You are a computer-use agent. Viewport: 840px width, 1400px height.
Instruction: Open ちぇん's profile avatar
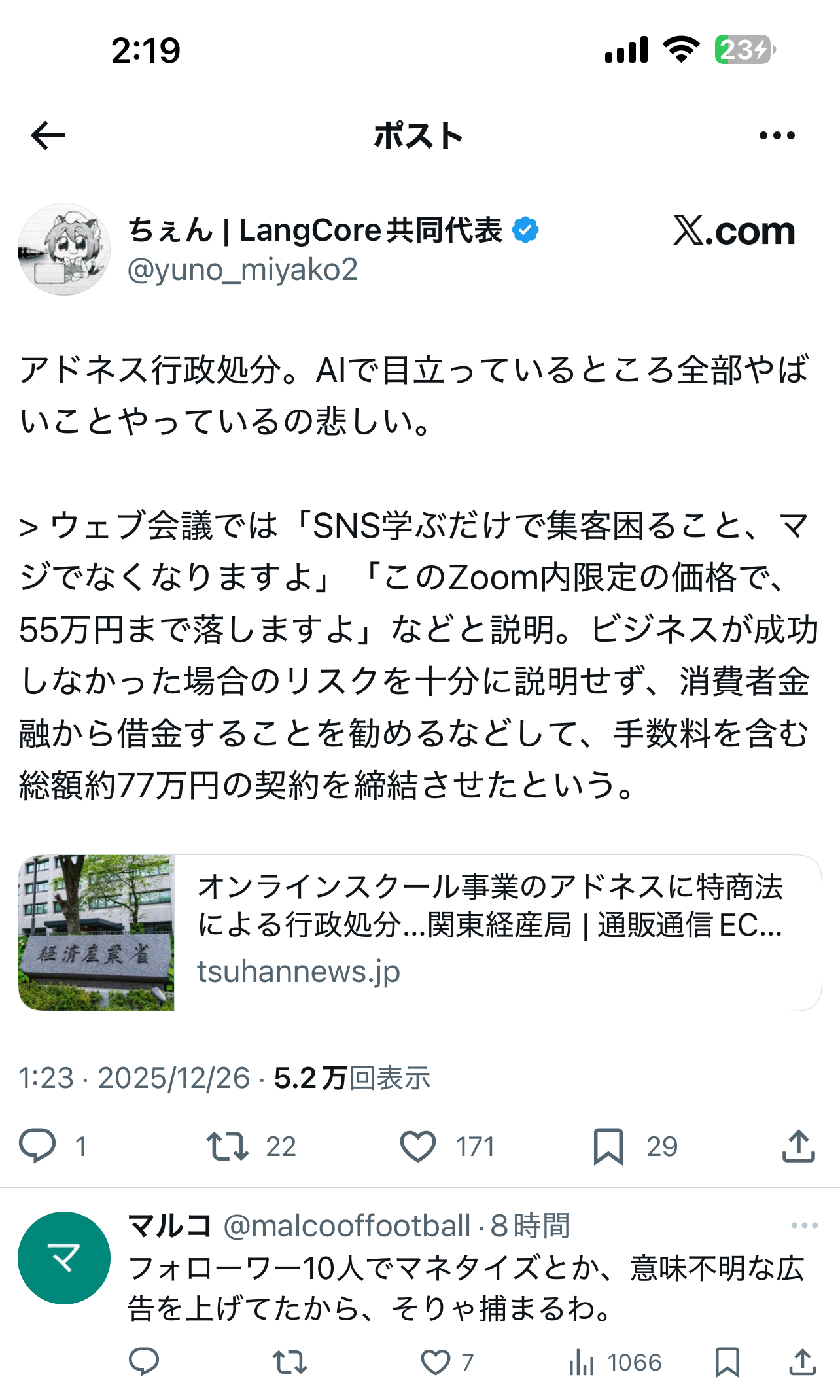pos(64,249)
